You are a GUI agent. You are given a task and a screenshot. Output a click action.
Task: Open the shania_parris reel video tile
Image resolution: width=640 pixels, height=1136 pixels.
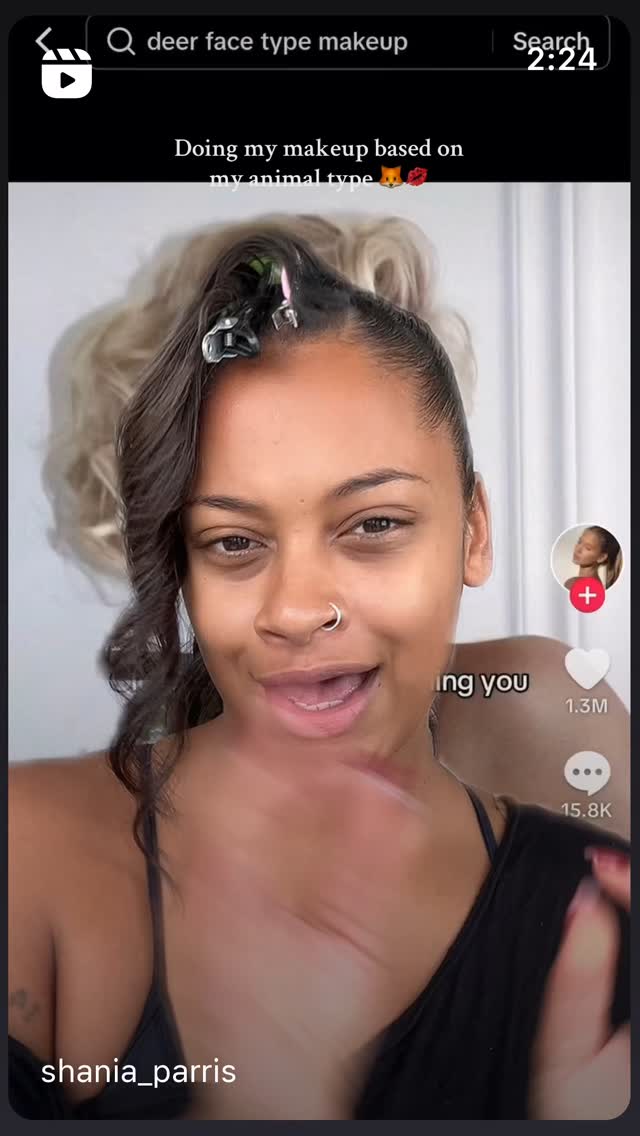tap(320, 567)
